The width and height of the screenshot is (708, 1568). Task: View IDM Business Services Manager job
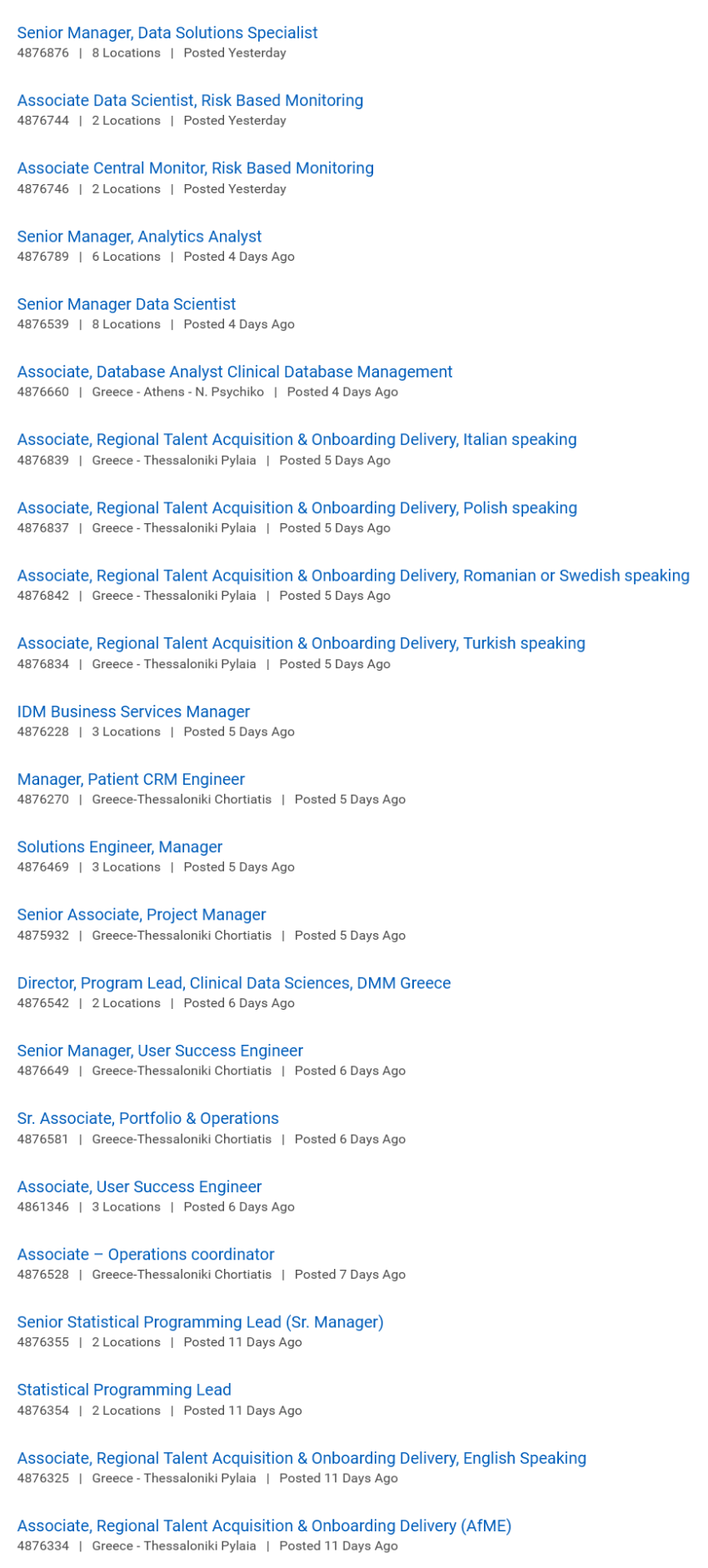click(133, 712)
